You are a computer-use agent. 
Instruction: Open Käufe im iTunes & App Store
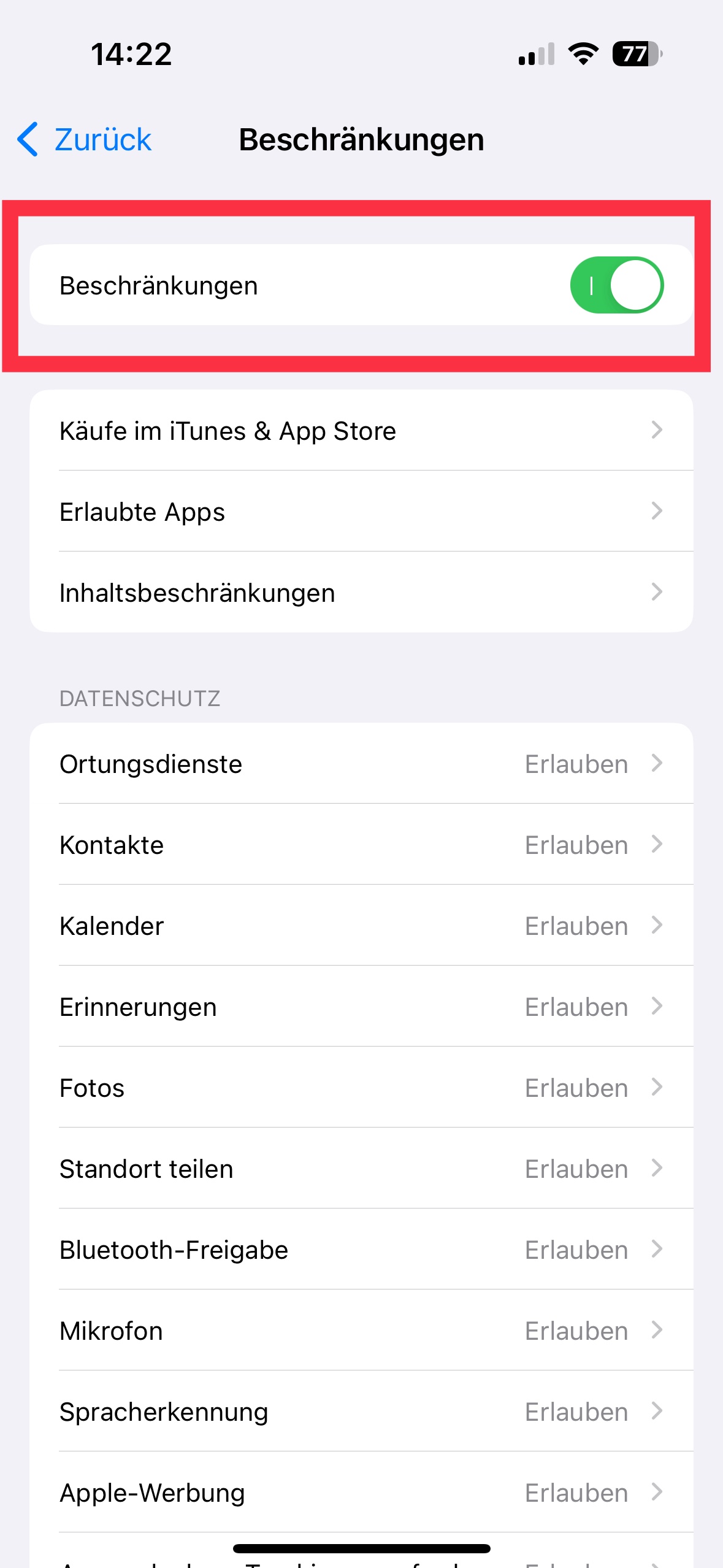pos(361,431)
